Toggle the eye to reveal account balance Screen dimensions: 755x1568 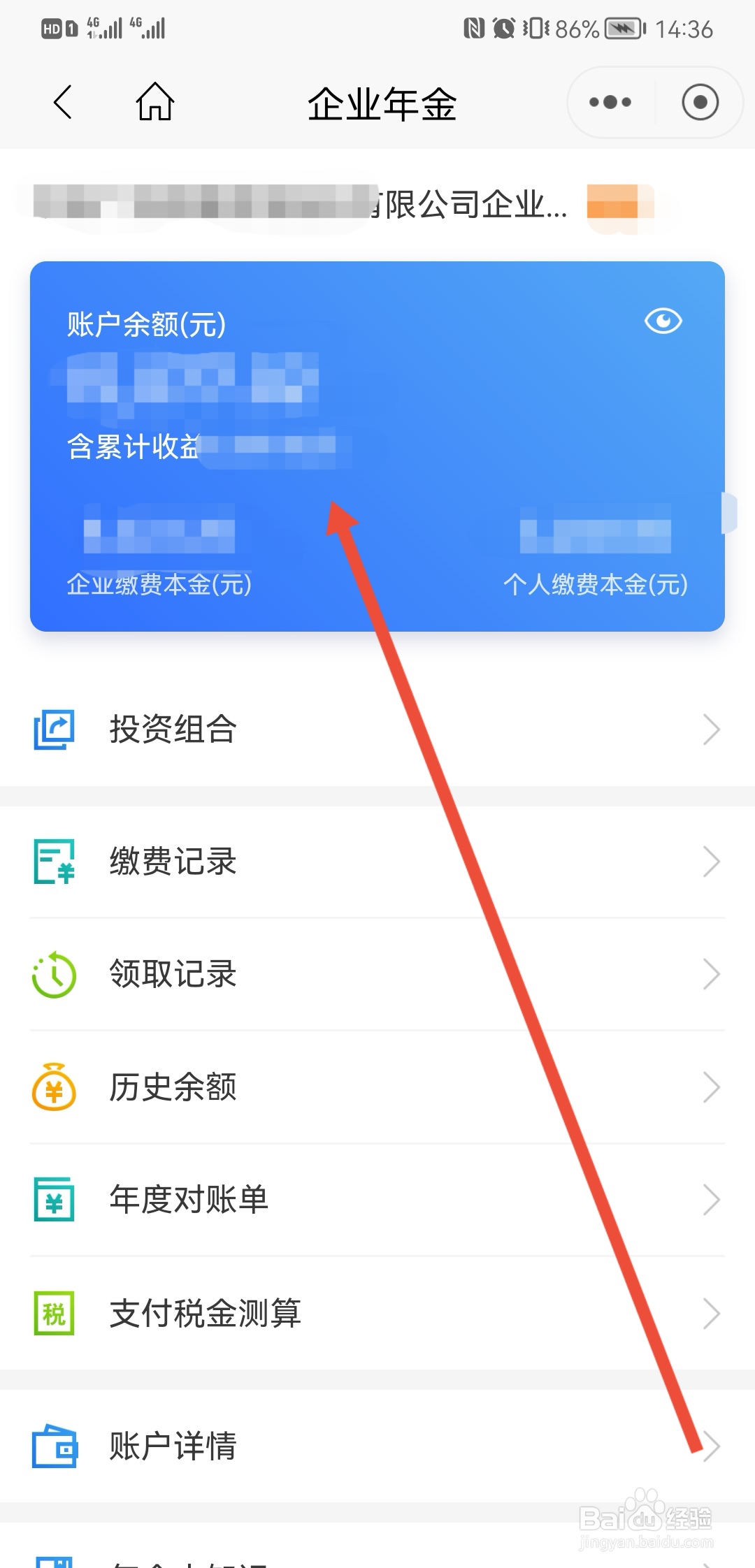click(x=662, y=321)
